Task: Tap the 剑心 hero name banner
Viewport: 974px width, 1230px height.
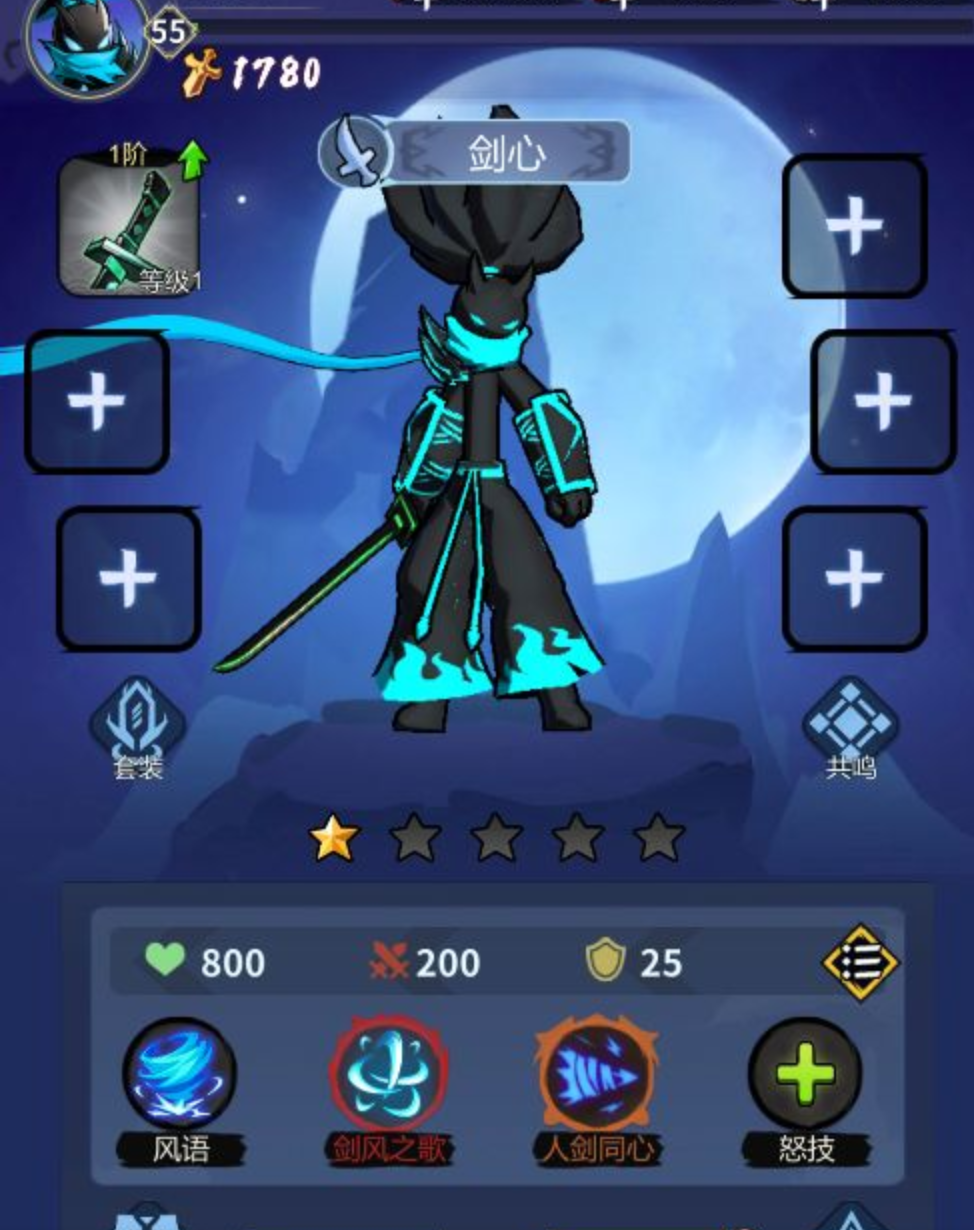Action: [x=506, y=153]
